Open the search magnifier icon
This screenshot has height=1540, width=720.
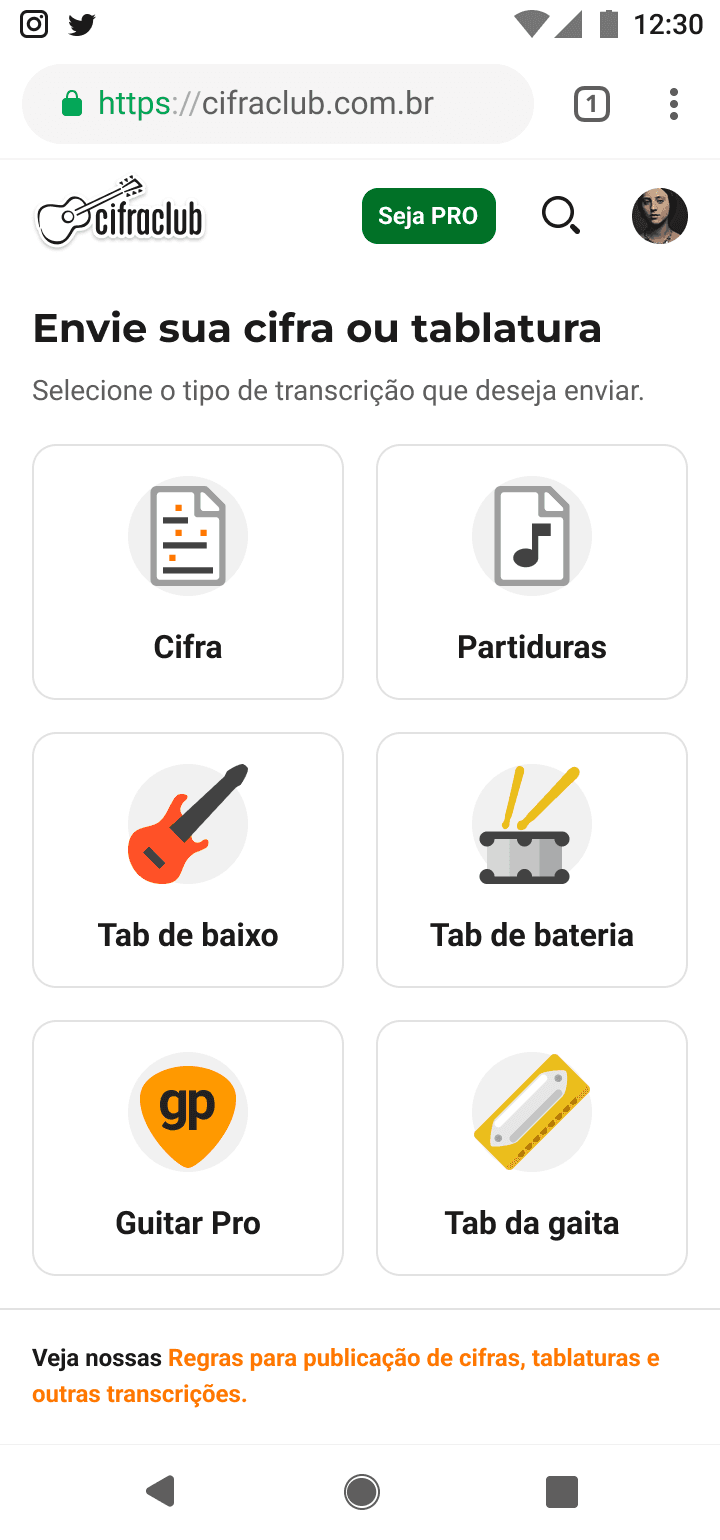point(560,215)
